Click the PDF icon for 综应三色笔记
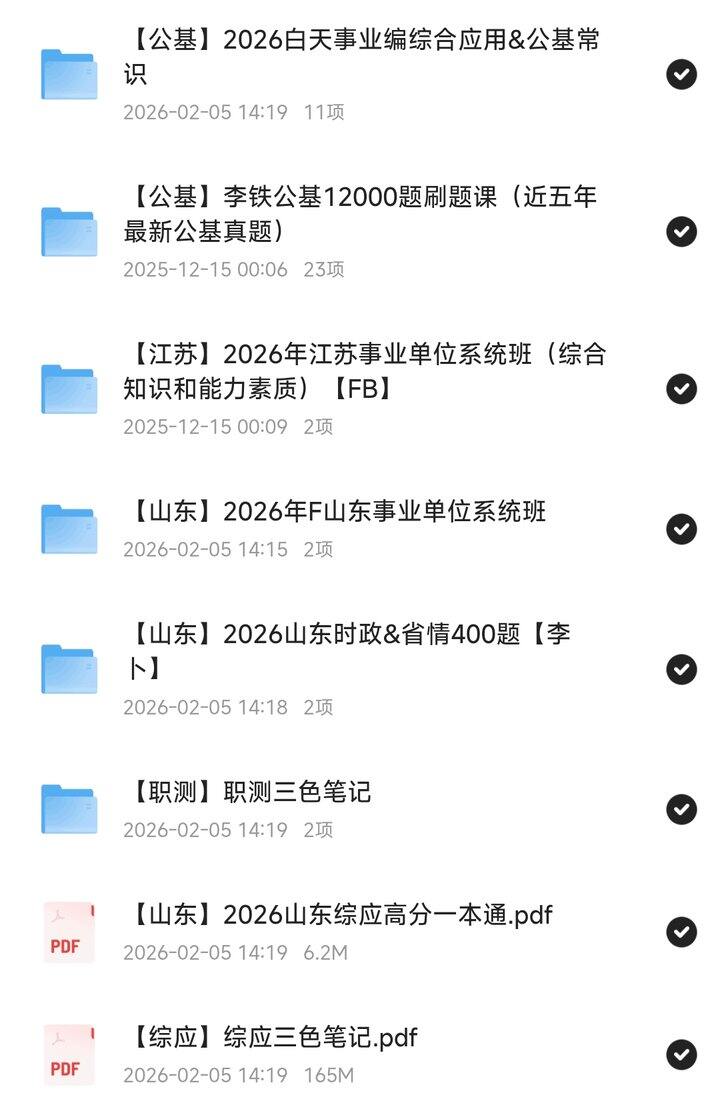The image size is (720, 1099). pyautogui.click(x=67, y=1053)
